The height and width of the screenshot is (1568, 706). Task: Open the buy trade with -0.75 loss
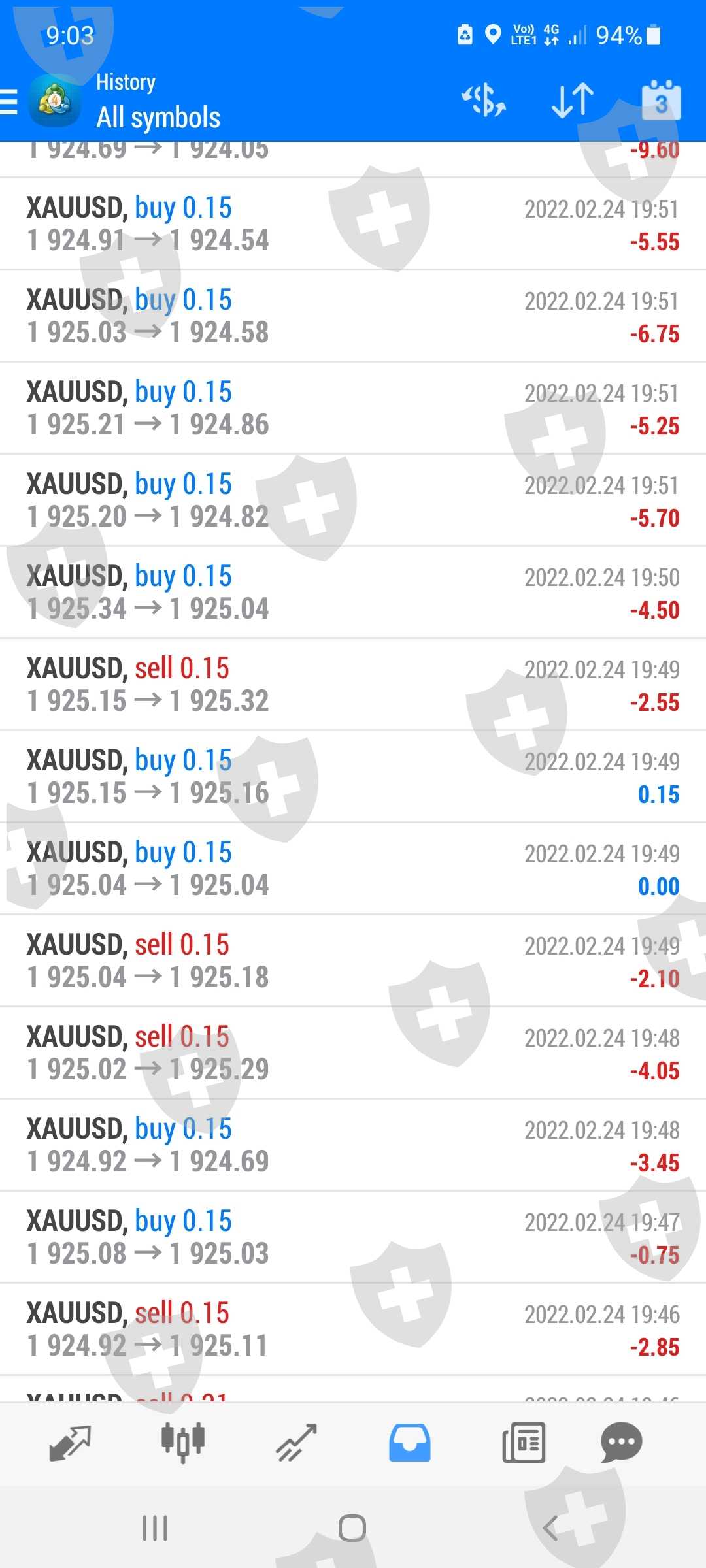pos(353,1237)
